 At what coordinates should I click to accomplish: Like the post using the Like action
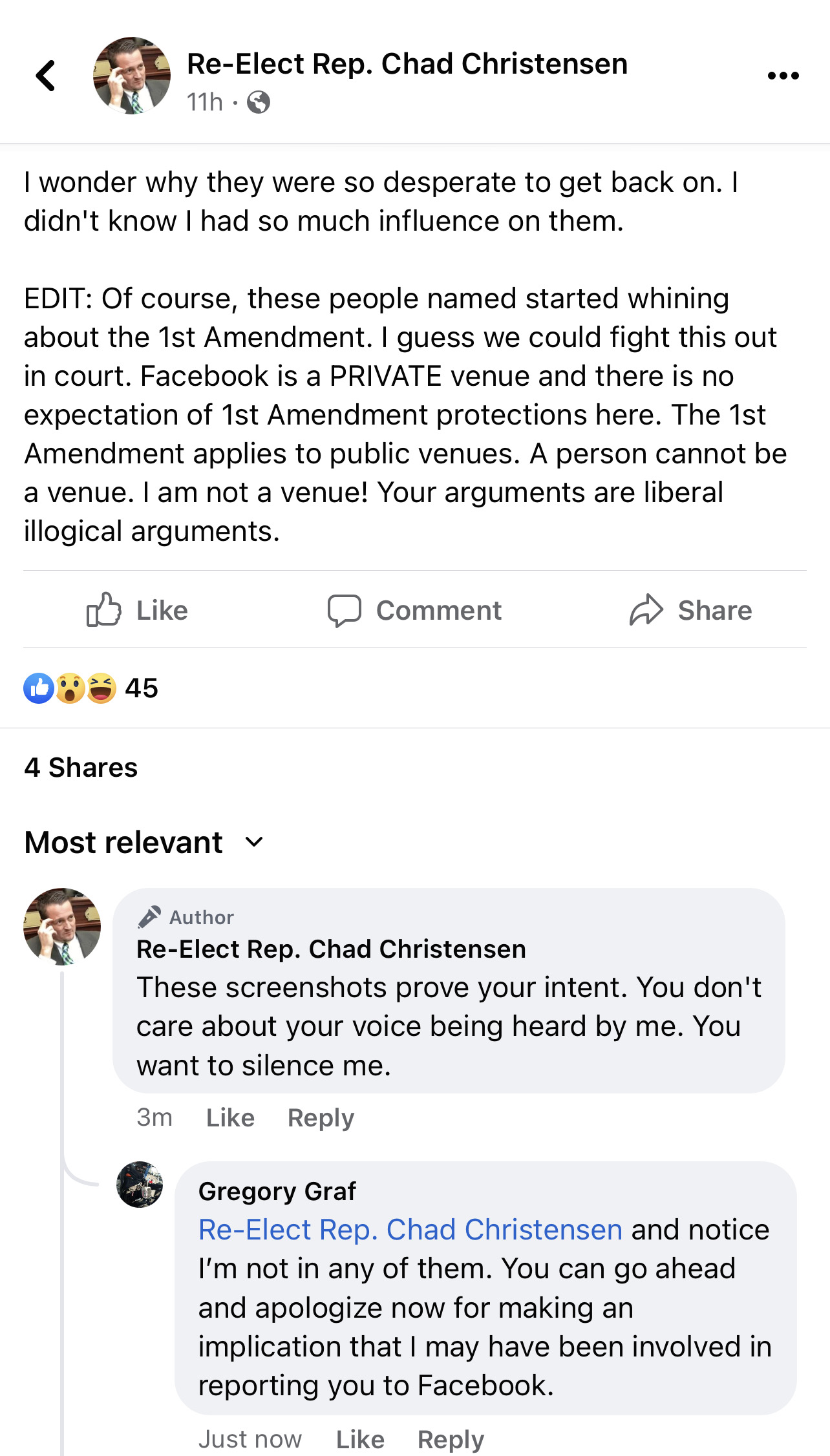click(x=136, y=610)
